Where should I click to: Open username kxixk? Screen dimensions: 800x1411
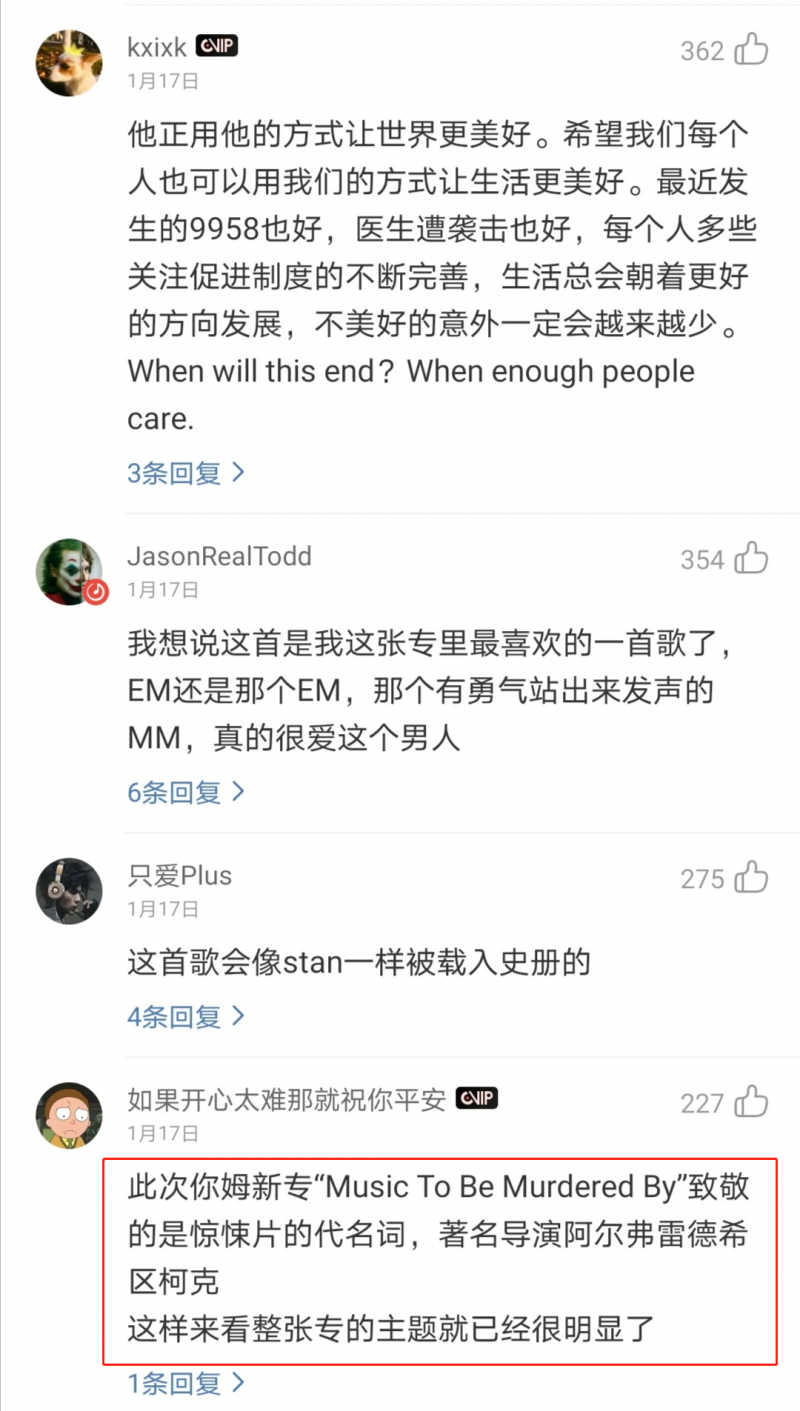[158, 47]
